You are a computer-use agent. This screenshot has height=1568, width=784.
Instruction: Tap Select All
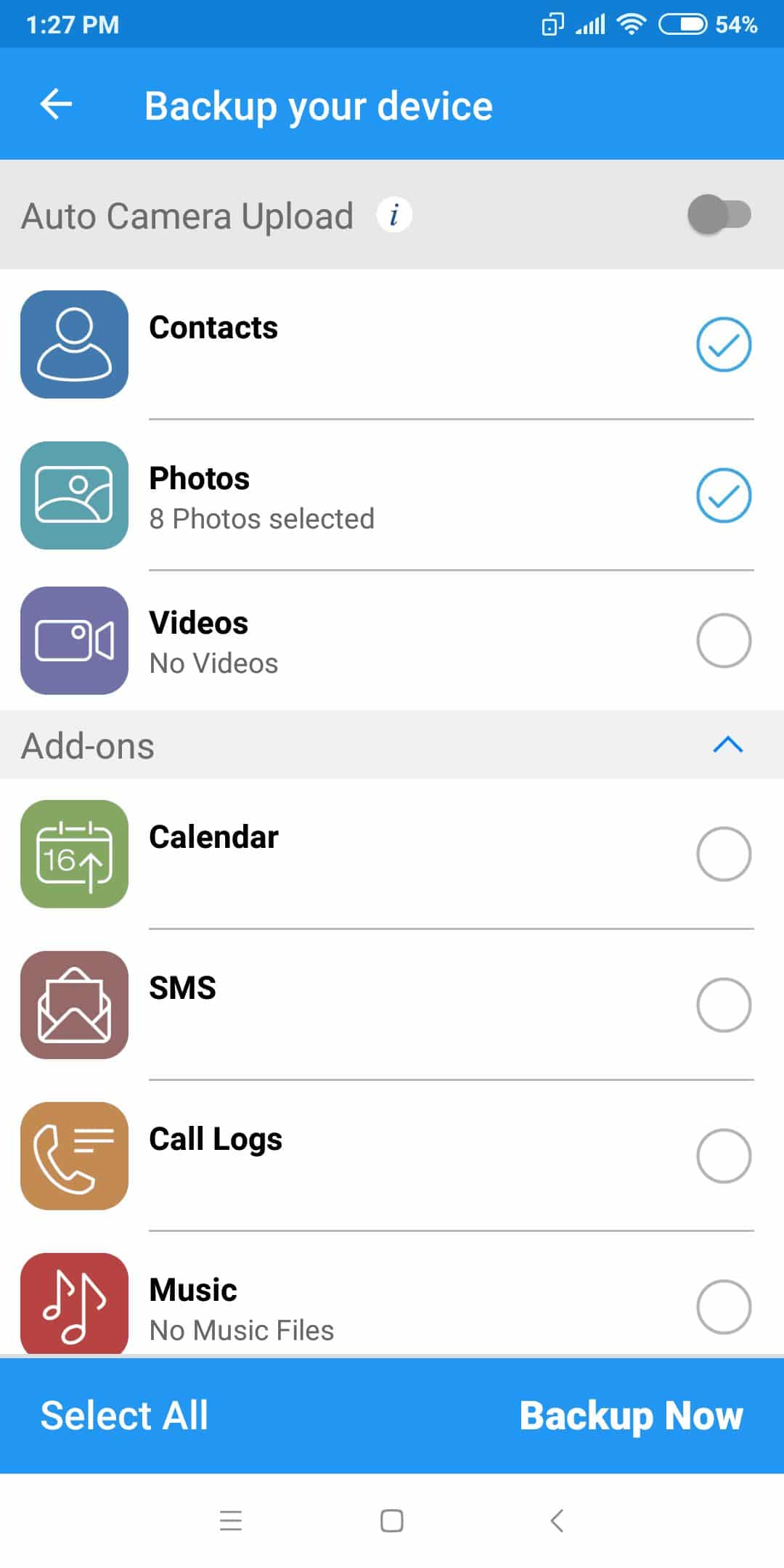point(124,1415)
